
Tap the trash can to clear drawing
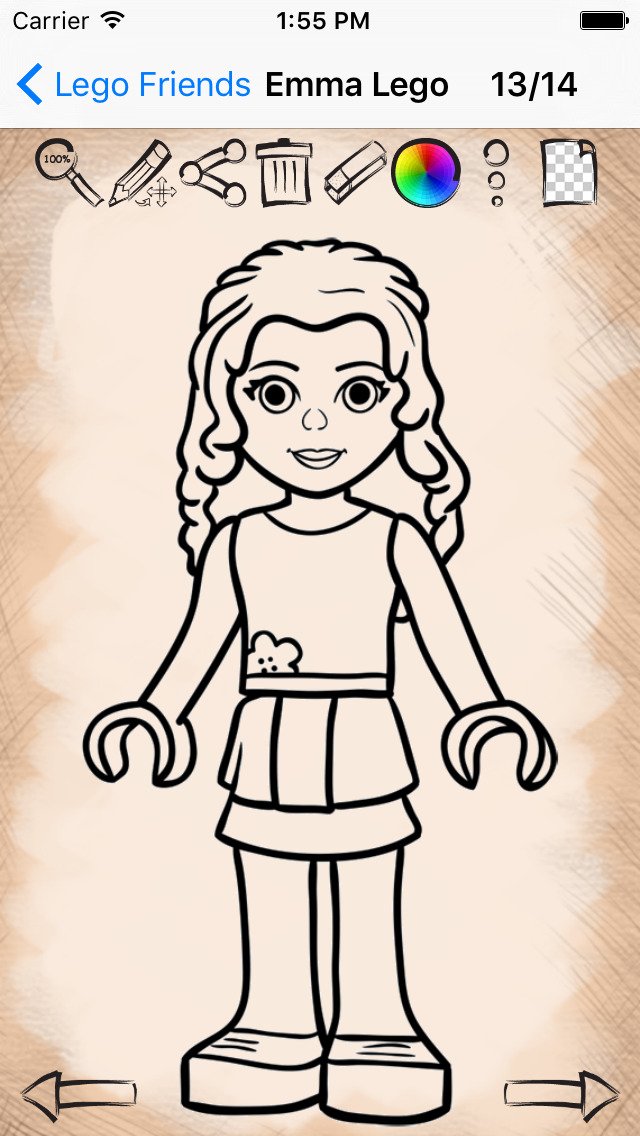283,172
